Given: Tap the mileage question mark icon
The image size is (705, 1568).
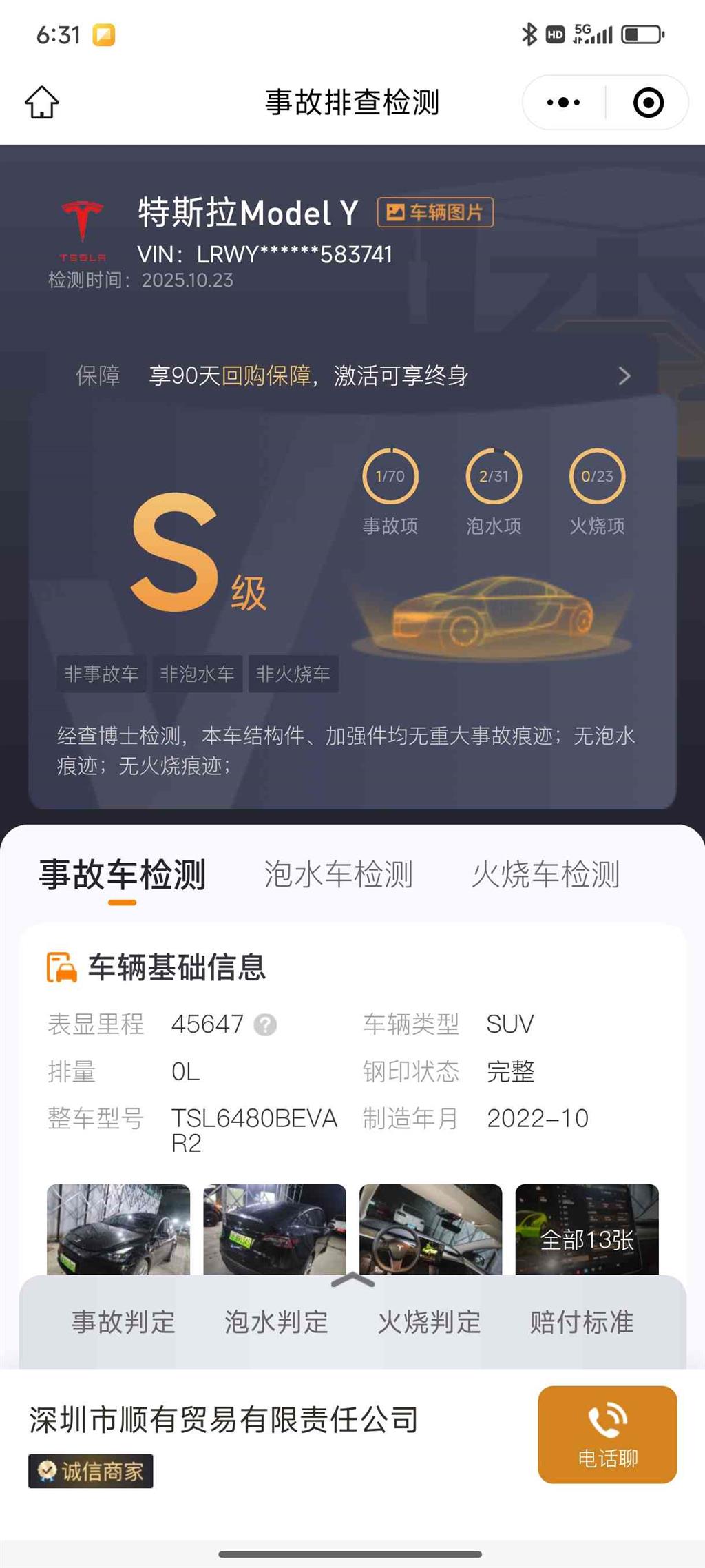Looking at the screenshot, I should [265, 1025].
